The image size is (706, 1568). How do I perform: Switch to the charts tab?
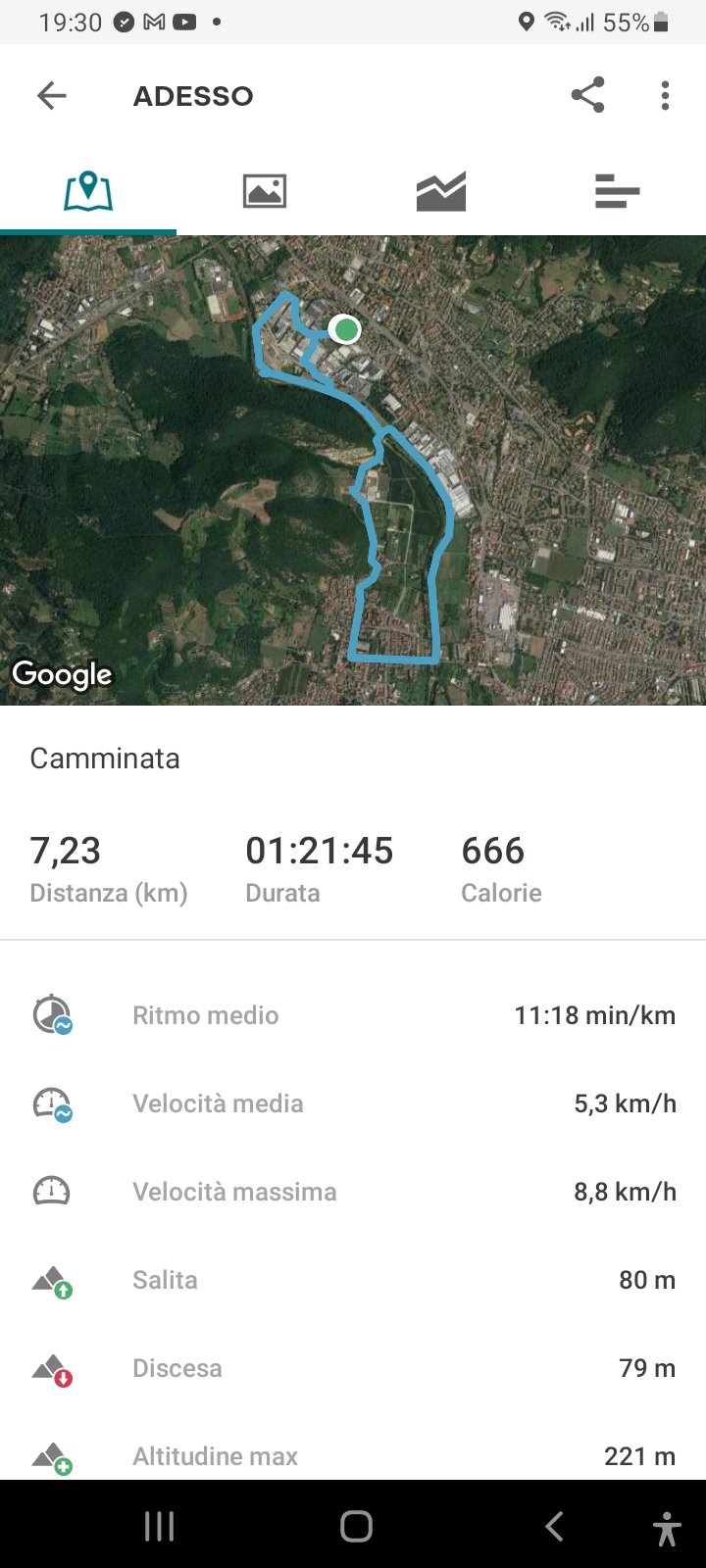click(x=441, y=191)
